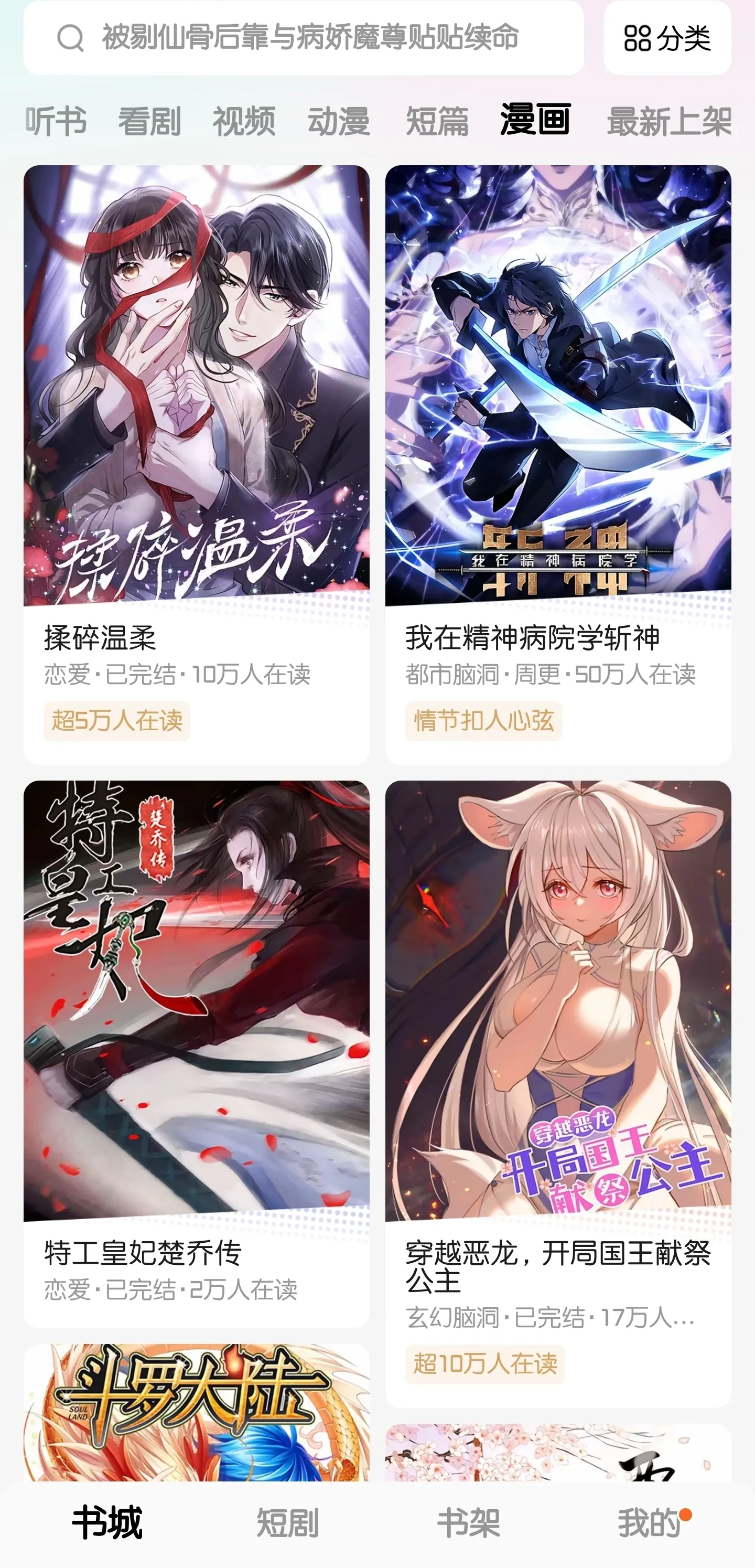Select the 视频 tab
Screen dimensions: 755x1568
(244, 121)
